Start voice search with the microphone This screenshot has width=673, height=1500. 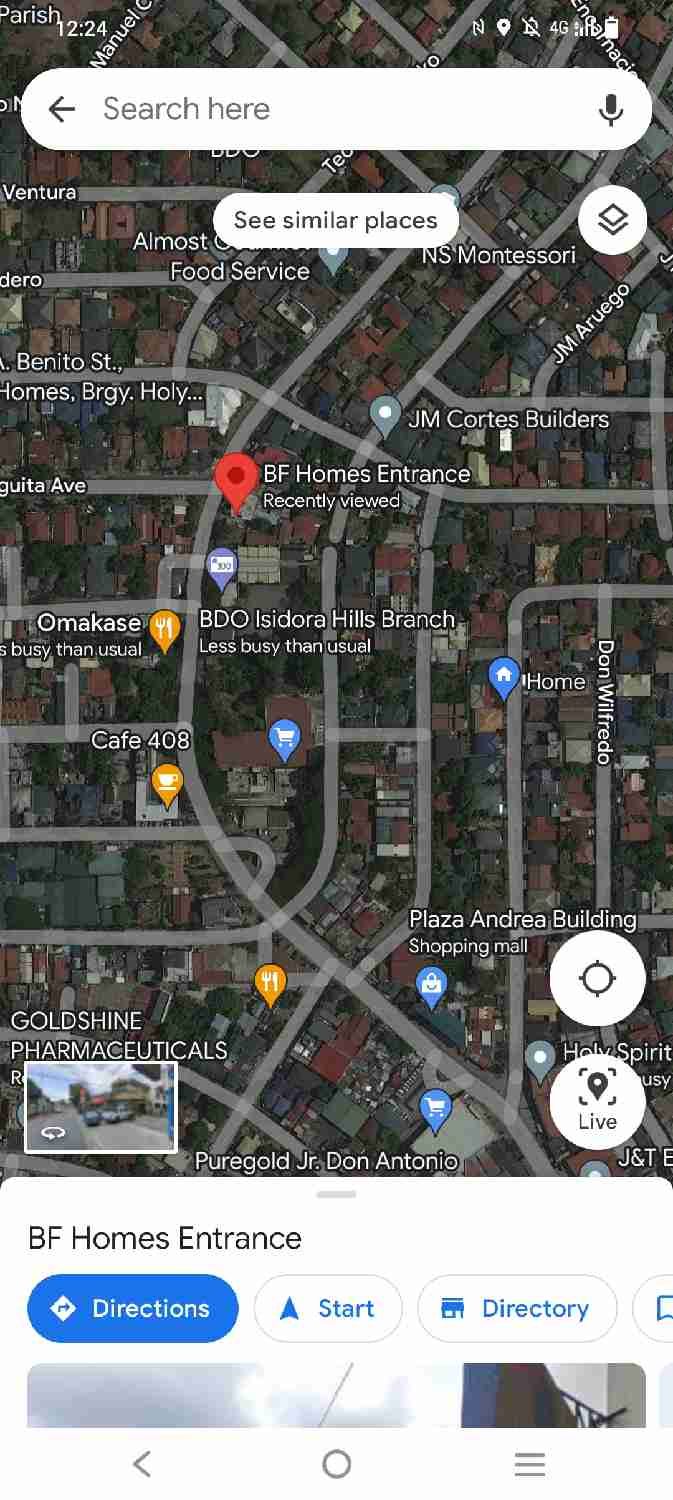tap(611, 109)
